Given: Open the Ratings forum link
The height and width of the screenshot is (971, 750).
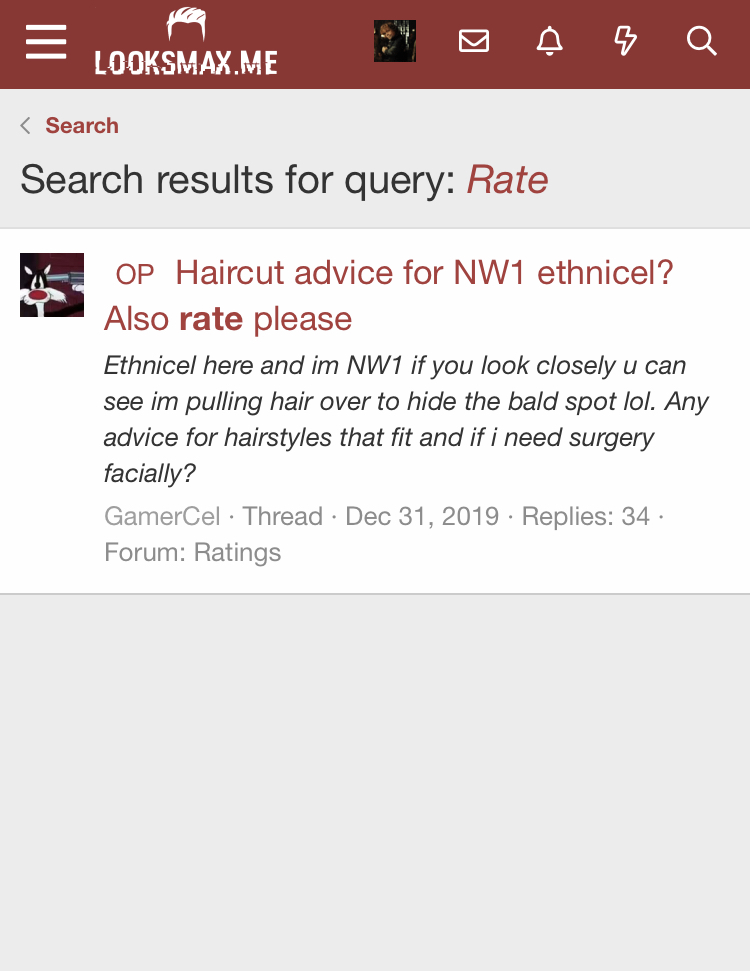Looking at the screenshot, I should pos(237,552).
